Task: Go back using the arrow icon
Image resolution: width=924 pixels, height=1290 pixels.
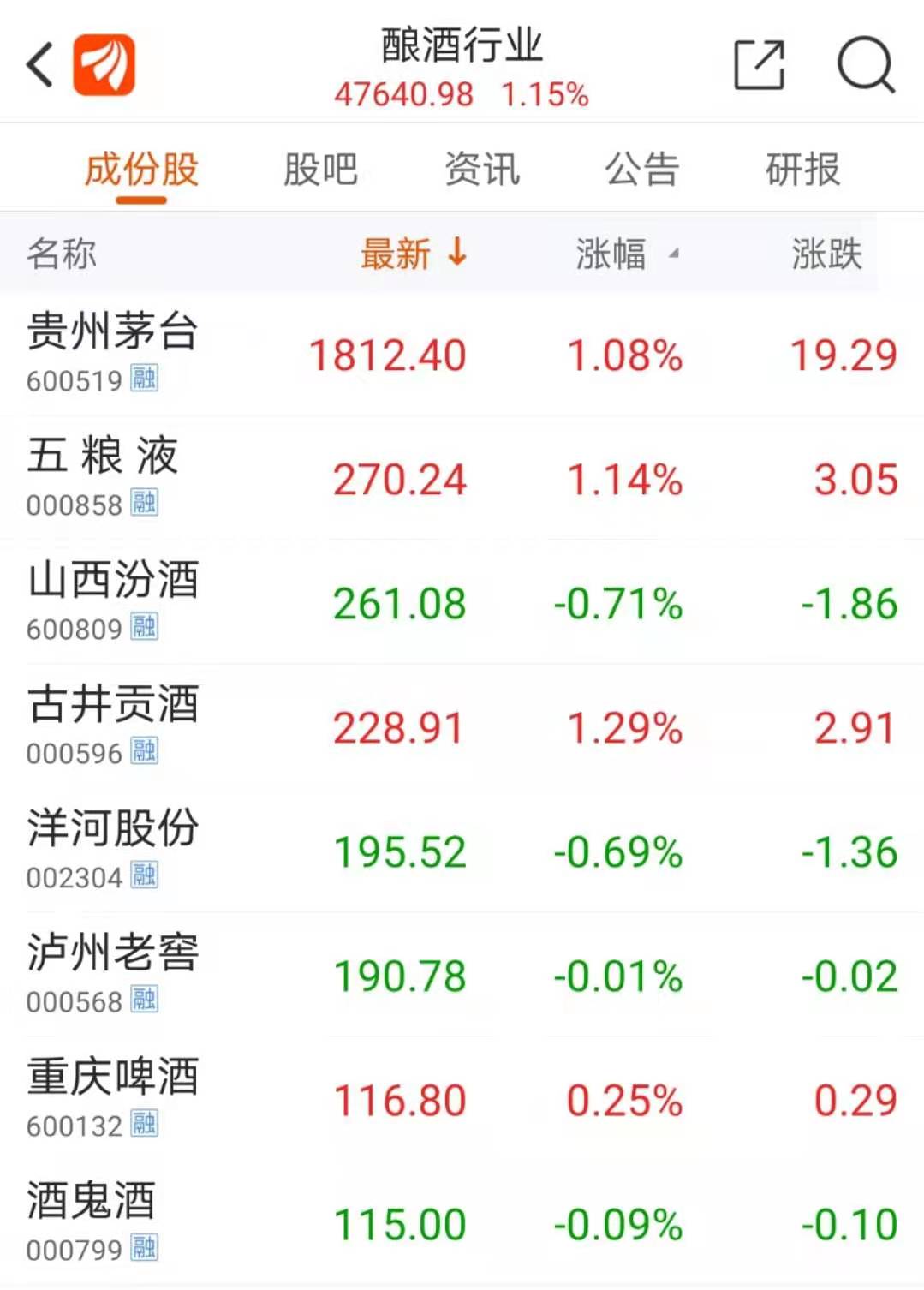Action: click(40, 65)
